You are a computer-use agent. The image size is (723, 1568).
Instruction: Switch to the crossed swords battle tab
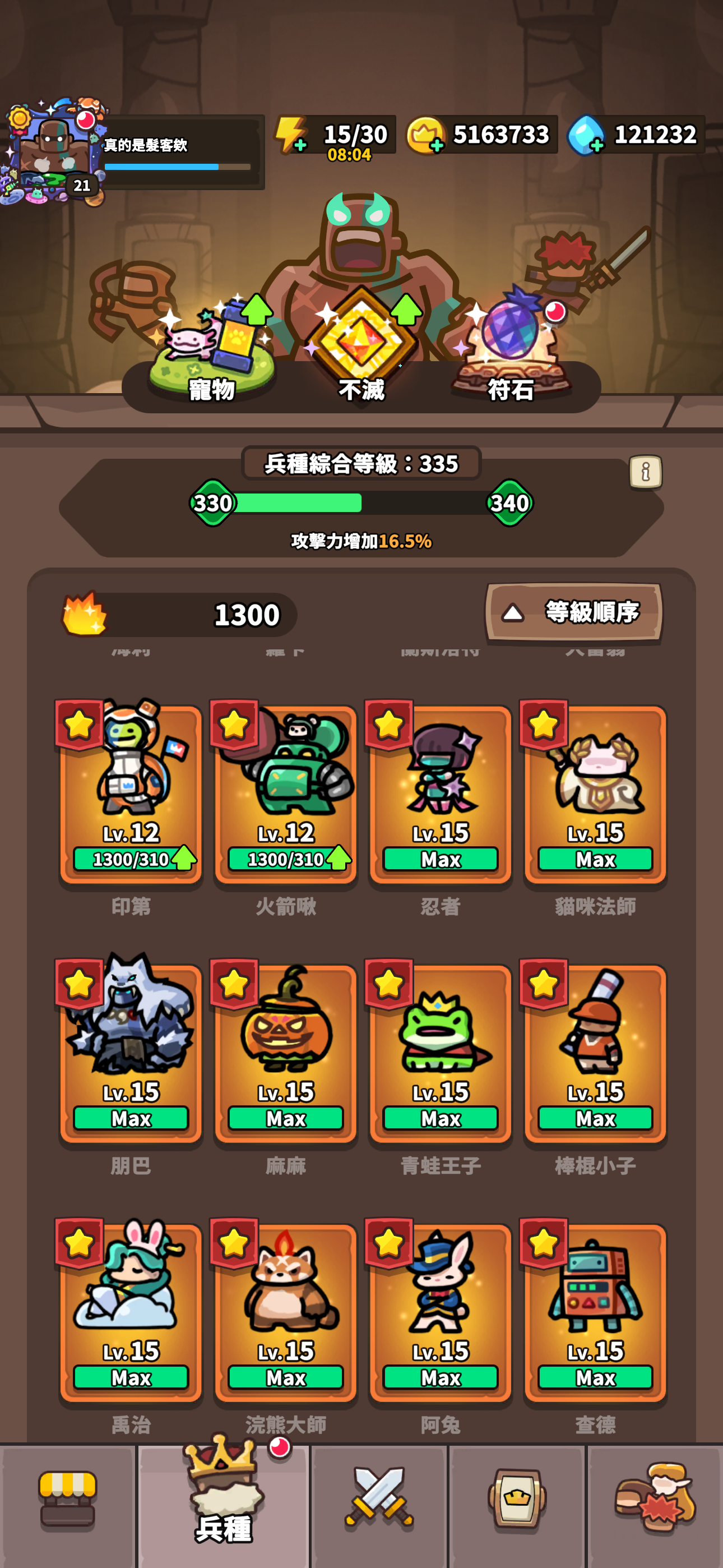(379, 1506)
